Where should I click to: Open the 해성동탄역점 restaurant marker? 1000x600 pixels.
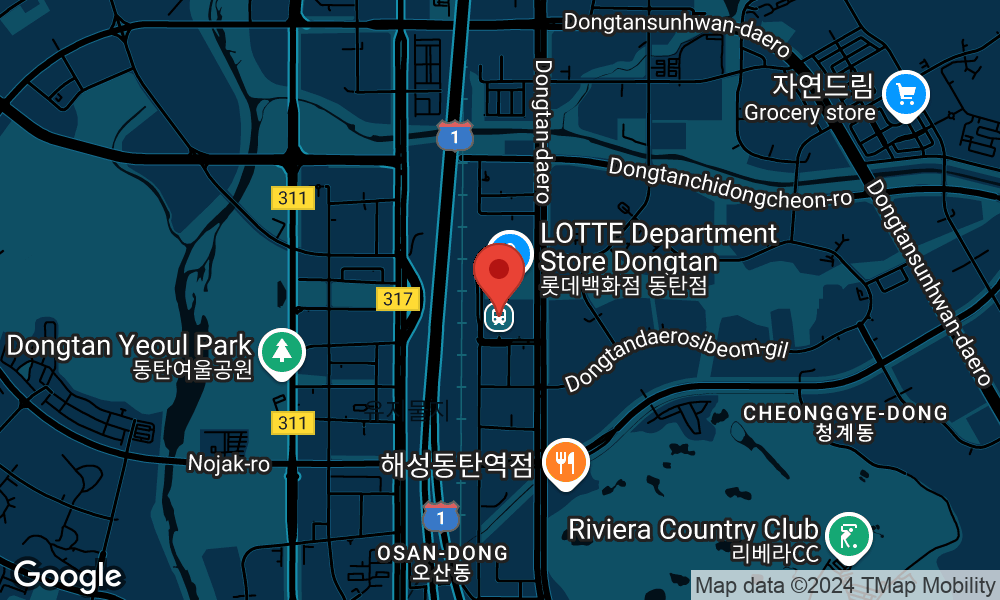coord(566,462)
